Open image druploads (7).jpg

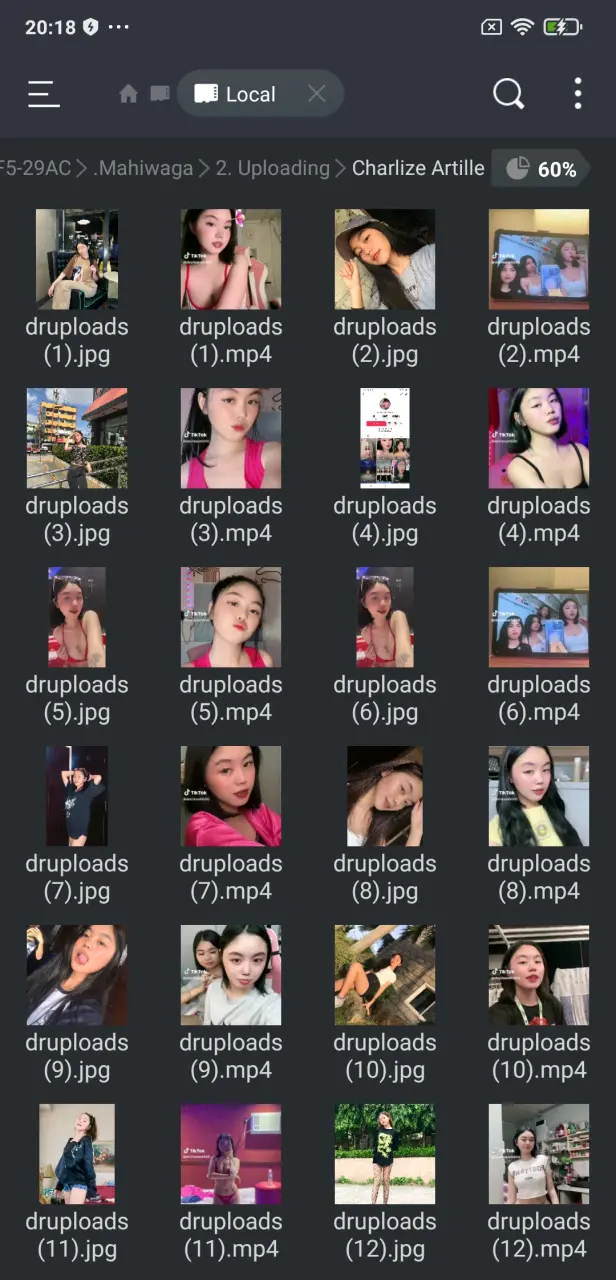pyautogui.click(x=77, y=825)
